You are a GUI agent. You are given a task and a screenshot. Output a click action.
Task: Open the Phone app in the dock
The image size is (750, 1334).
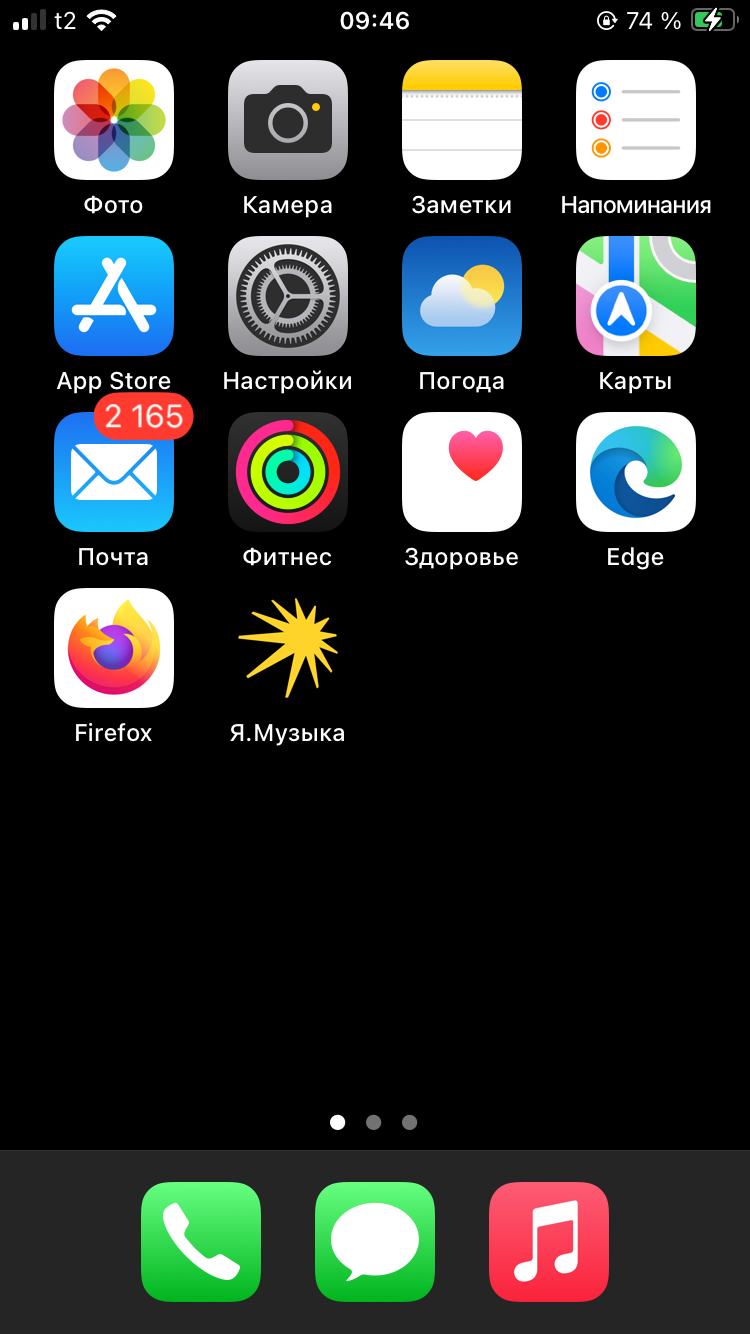201,1242
